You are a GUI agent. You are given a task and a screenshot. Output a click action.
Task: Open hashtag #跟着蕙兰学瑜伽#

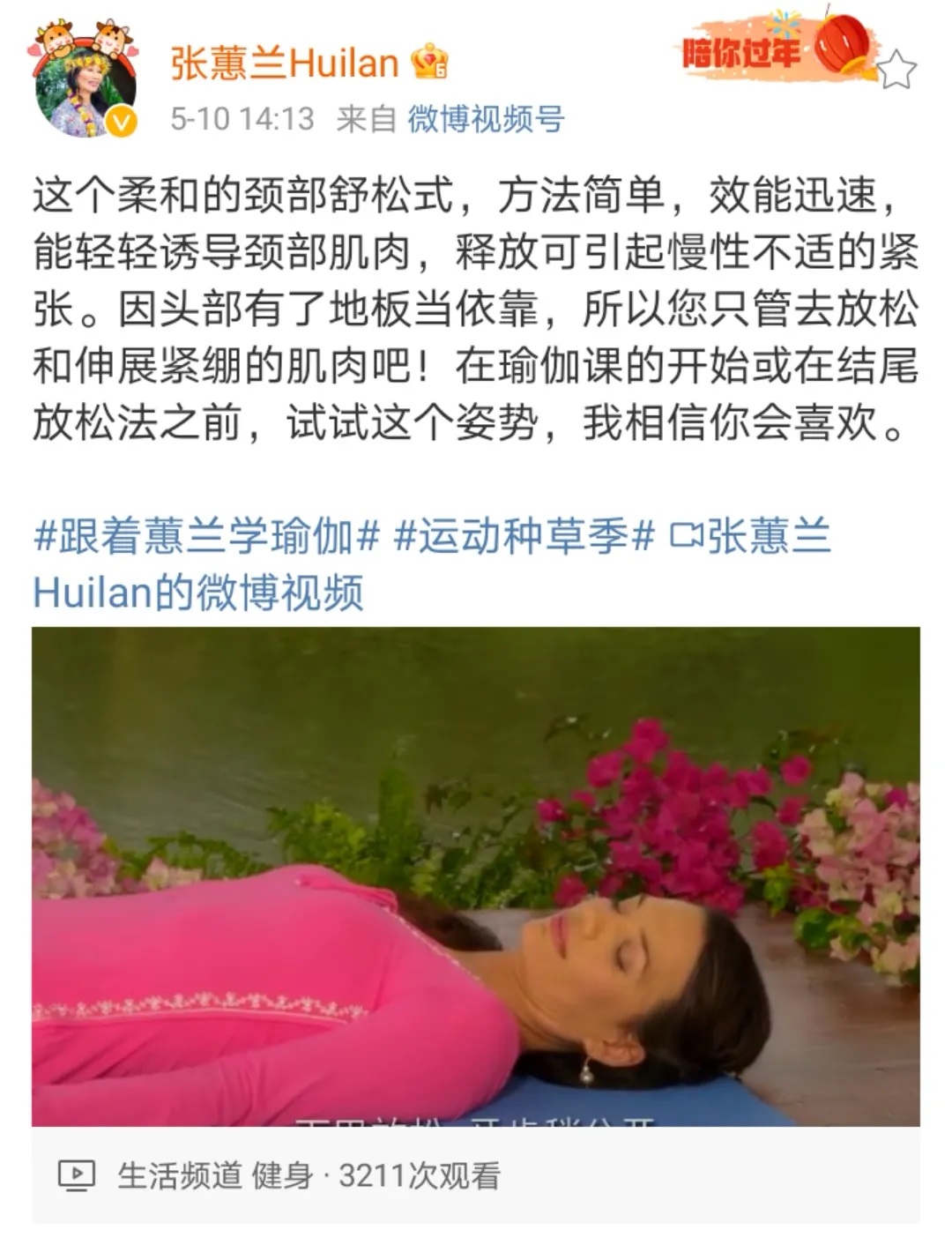click(206, 536)
